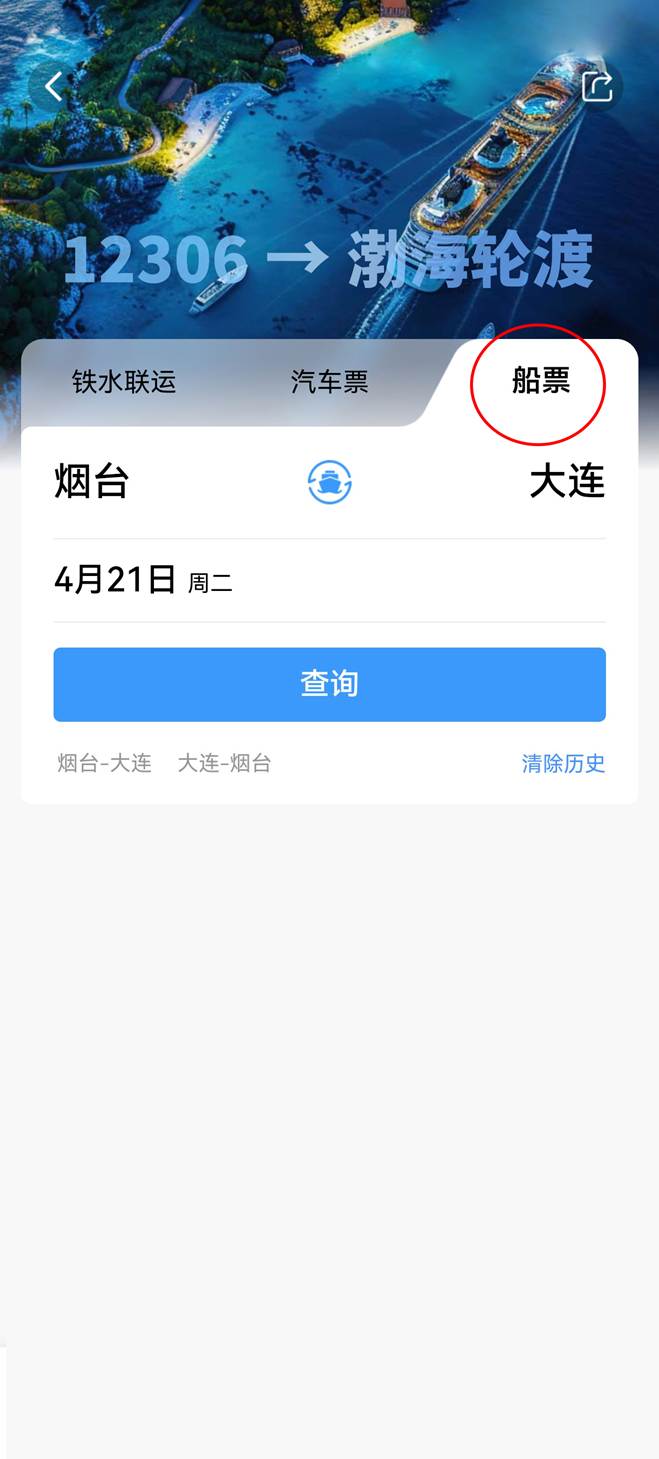Image resolution: width=659 pixels, height=1459 pixels.
Task: Select the 船票 tab
Action: coord(540,381)
